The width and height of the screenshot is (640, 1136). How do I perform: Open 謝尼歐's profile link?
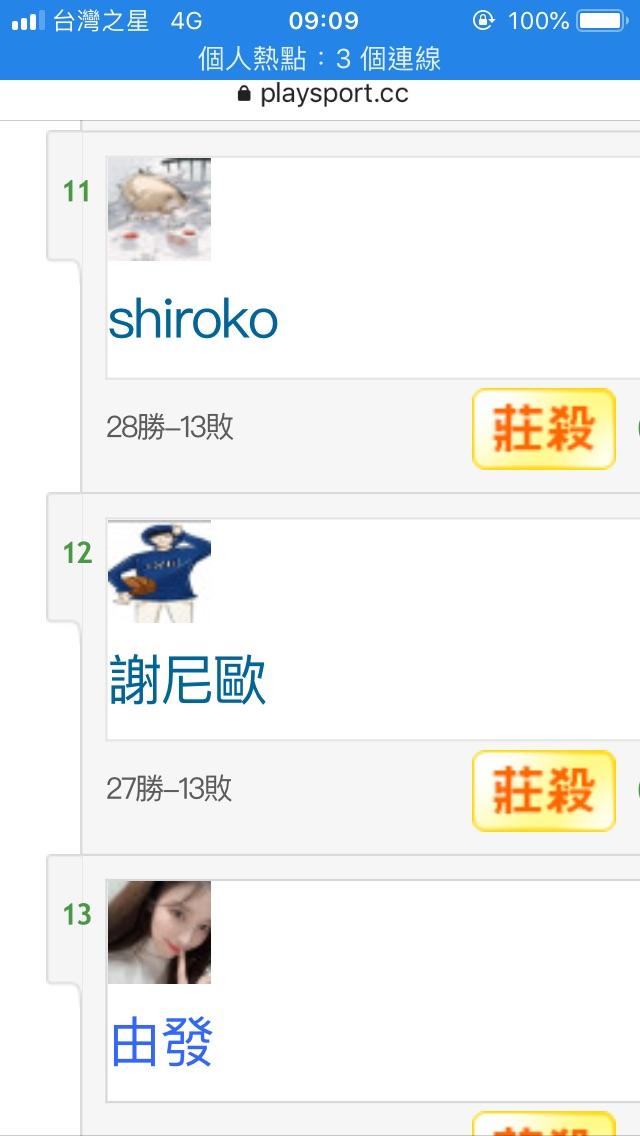tap(187, 683)
